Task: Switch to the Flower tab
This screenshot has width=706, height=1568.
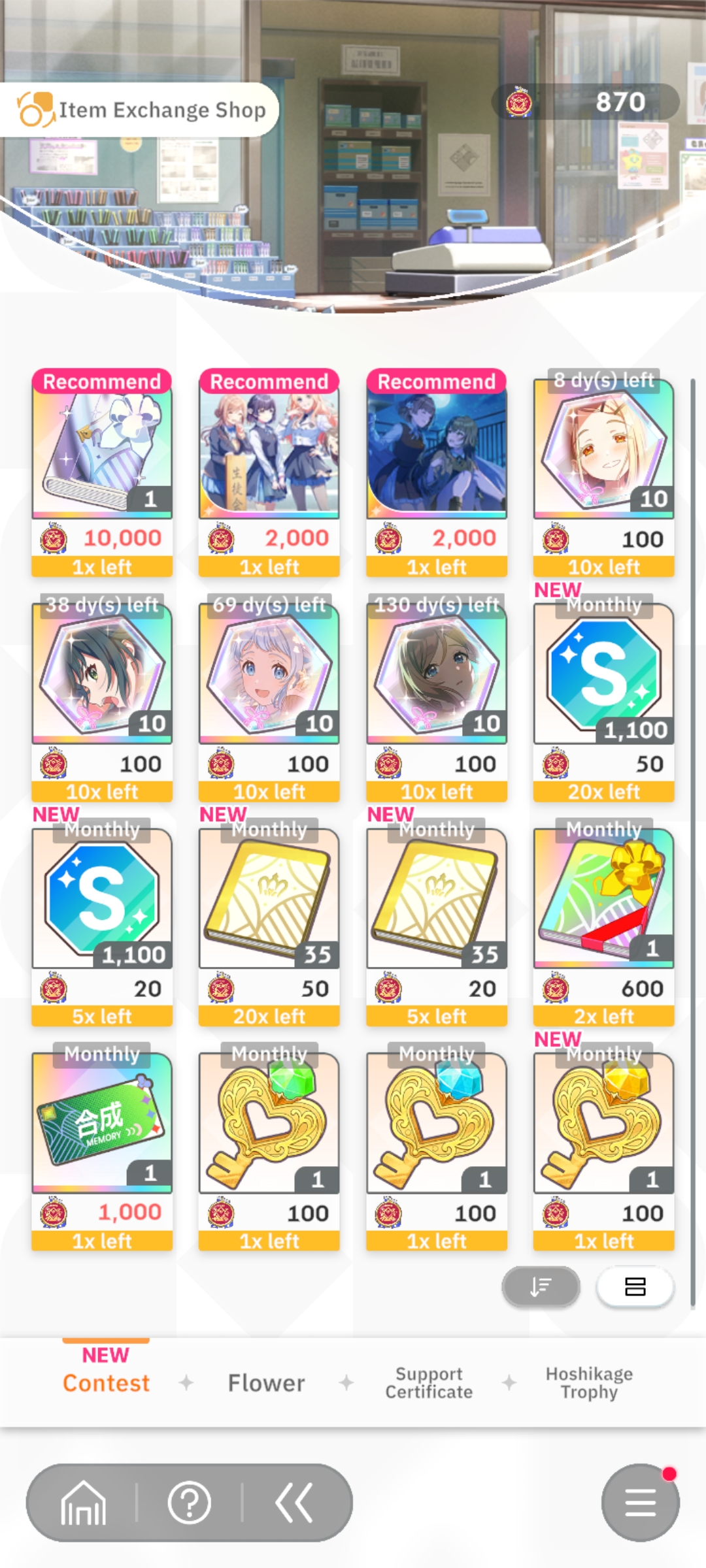Action: click(x=266, y=1382)
